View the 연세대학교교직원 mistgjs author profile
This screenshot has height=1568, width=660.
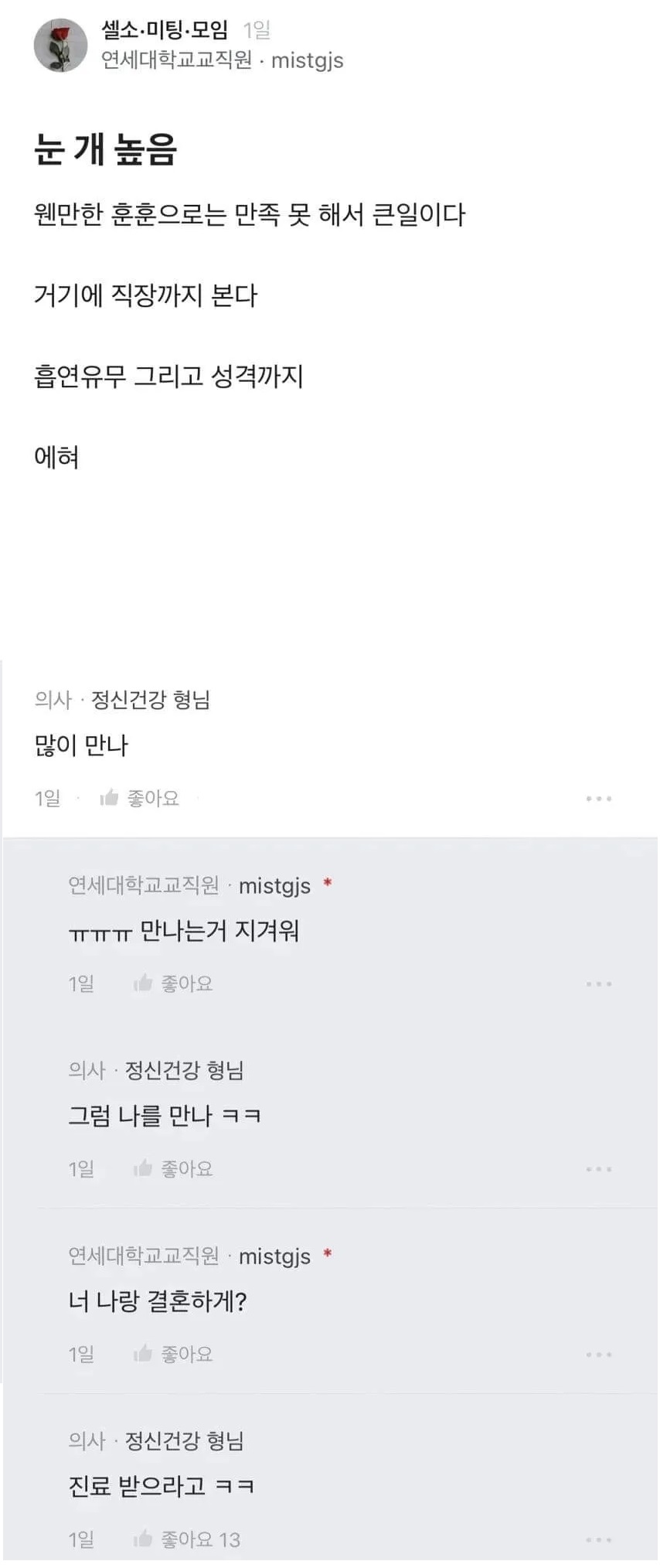point(223,60)
